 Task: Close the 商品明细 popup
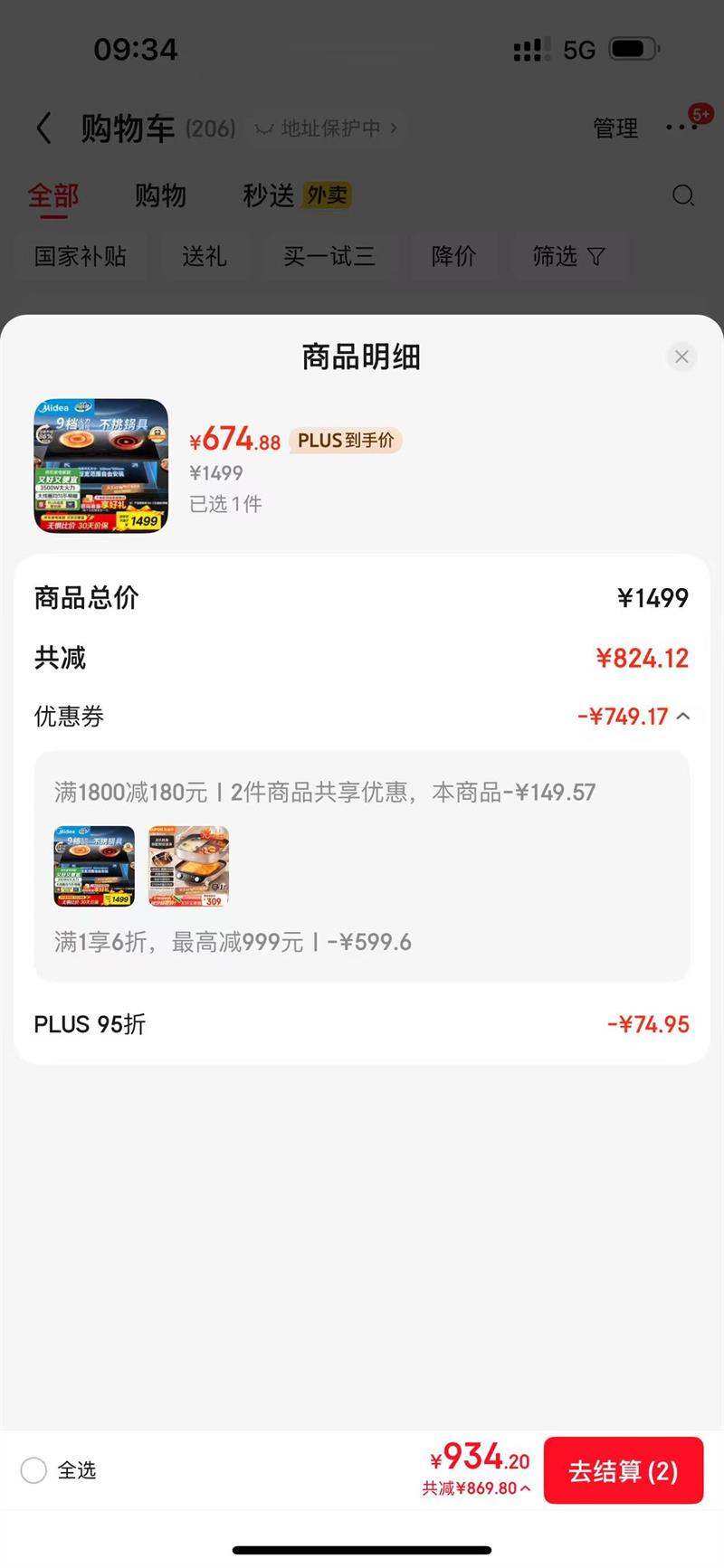coord(681,356)
